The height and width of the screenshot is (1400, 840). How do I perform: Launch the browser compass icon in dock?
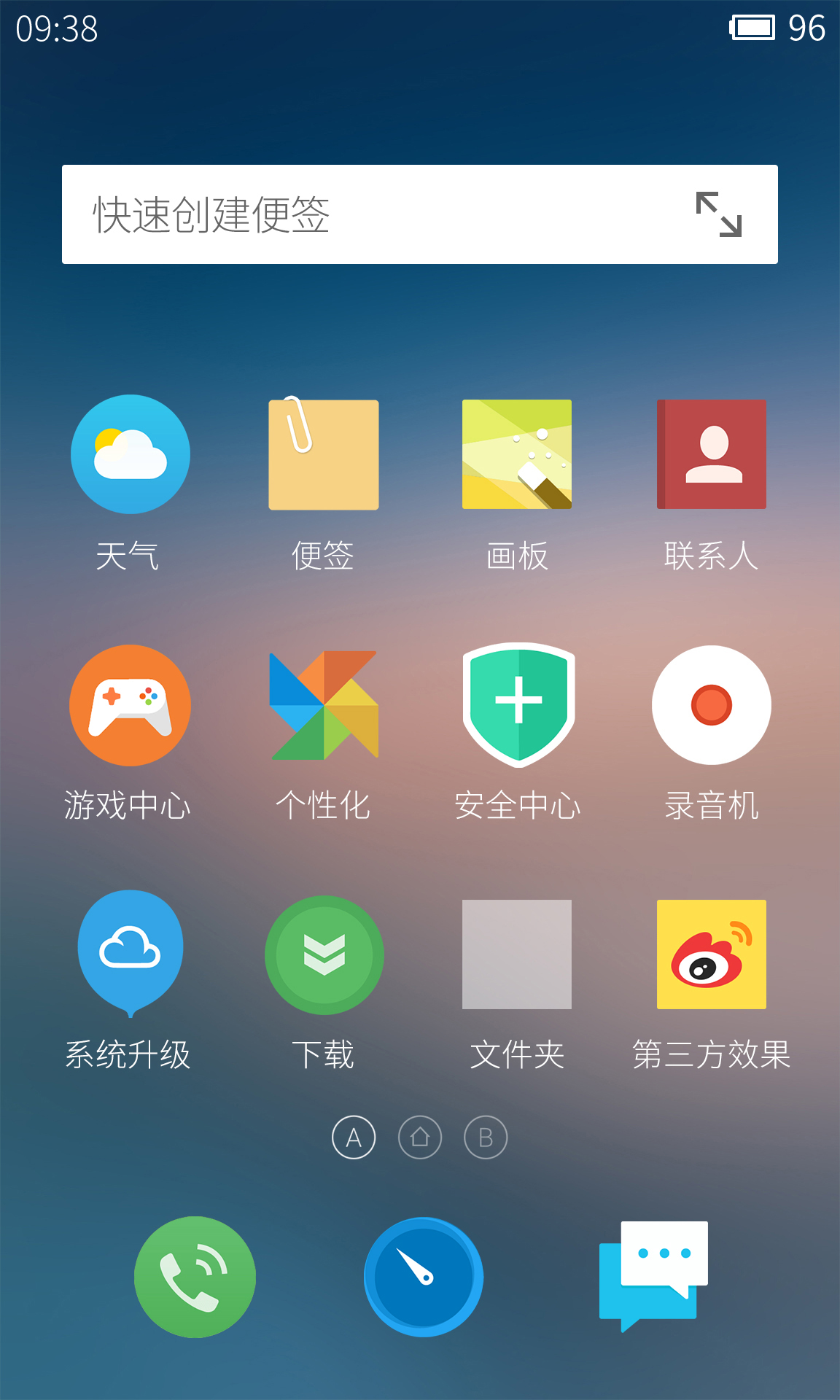pyautogui.click(x=424, y=1277)
